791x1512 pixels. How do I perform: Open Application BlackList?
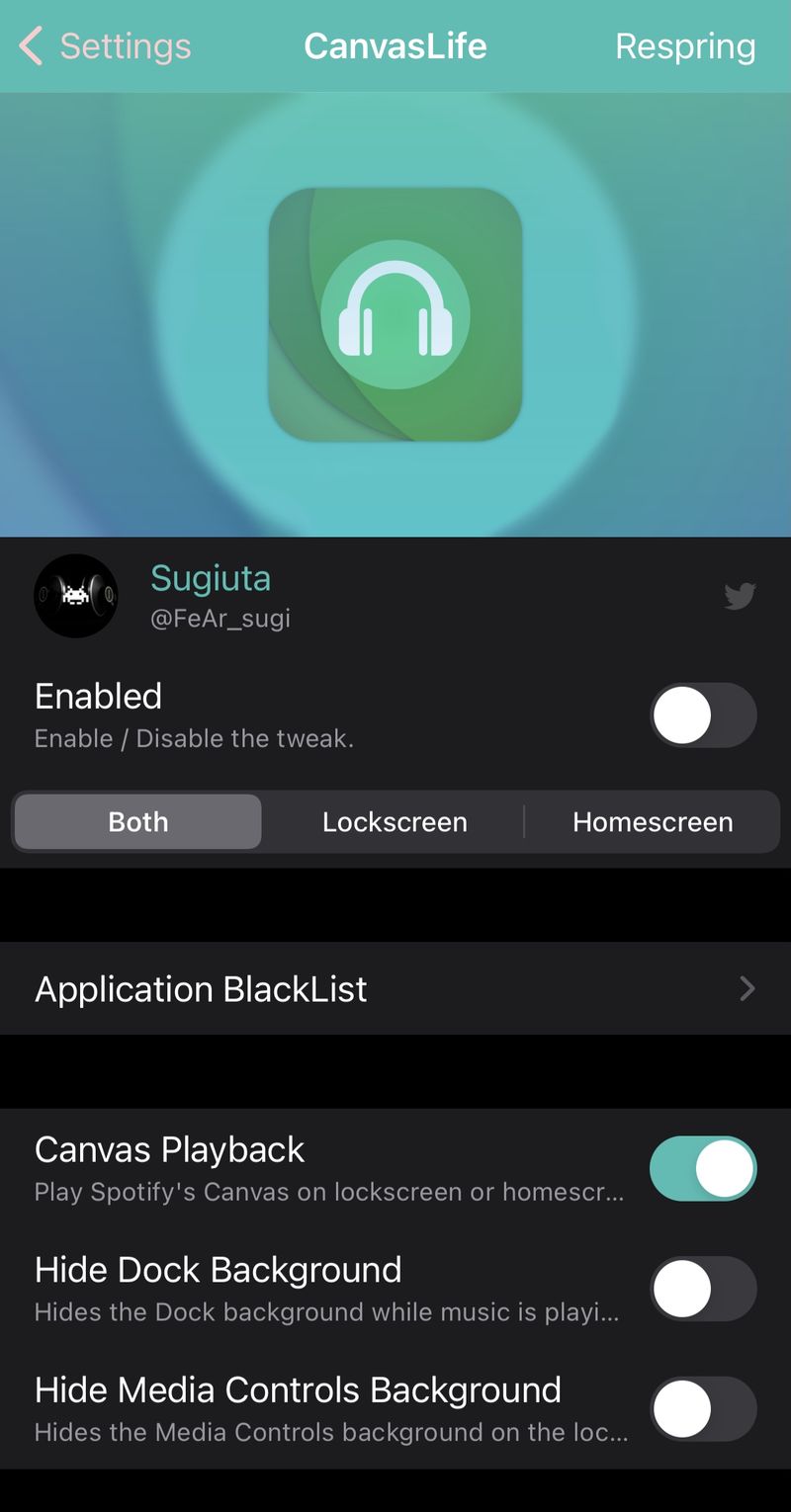(x=395, y=988)
